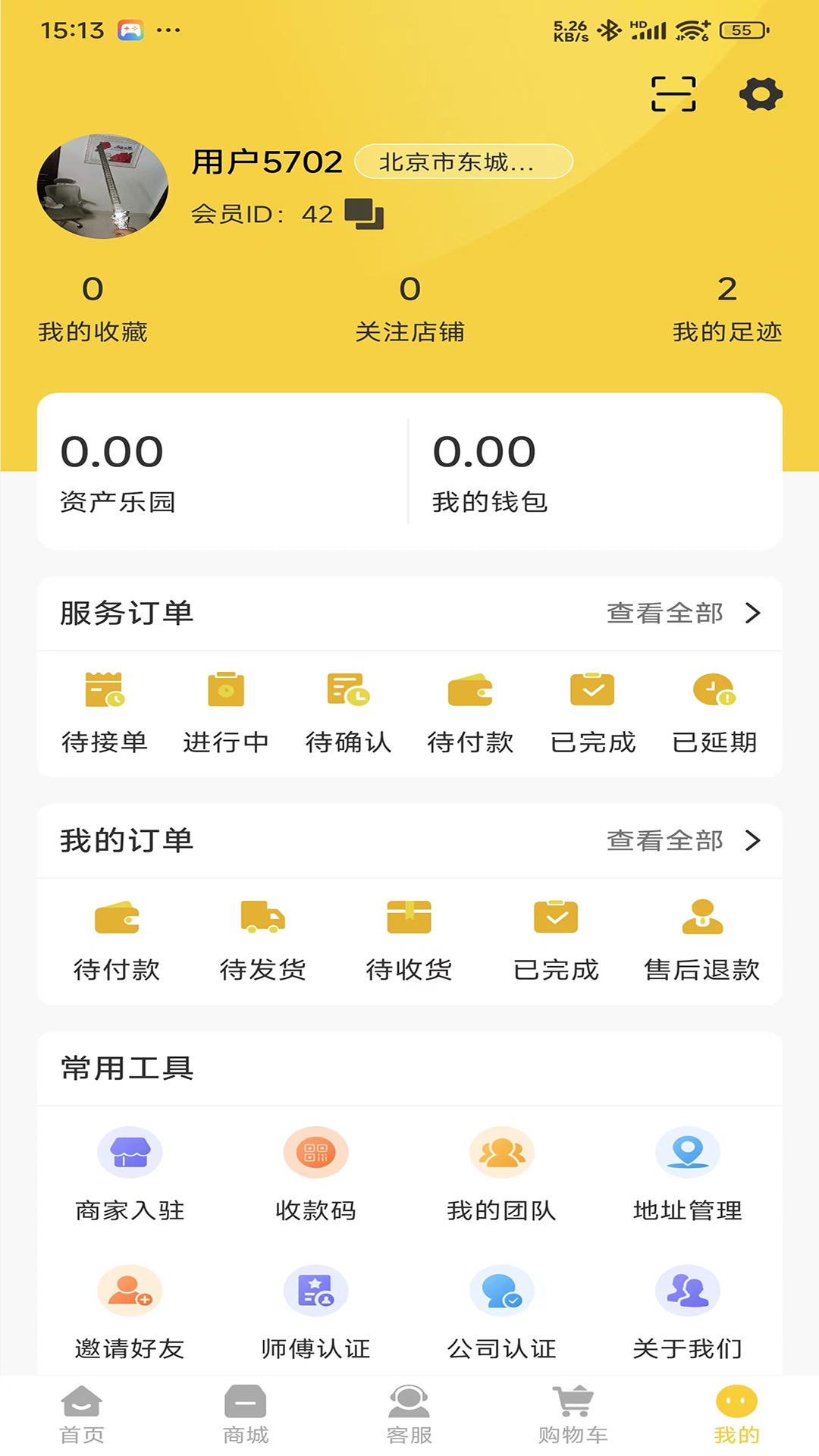Click the 我的足迹 link
The image size is (819, 1456).
click(726, 331)
